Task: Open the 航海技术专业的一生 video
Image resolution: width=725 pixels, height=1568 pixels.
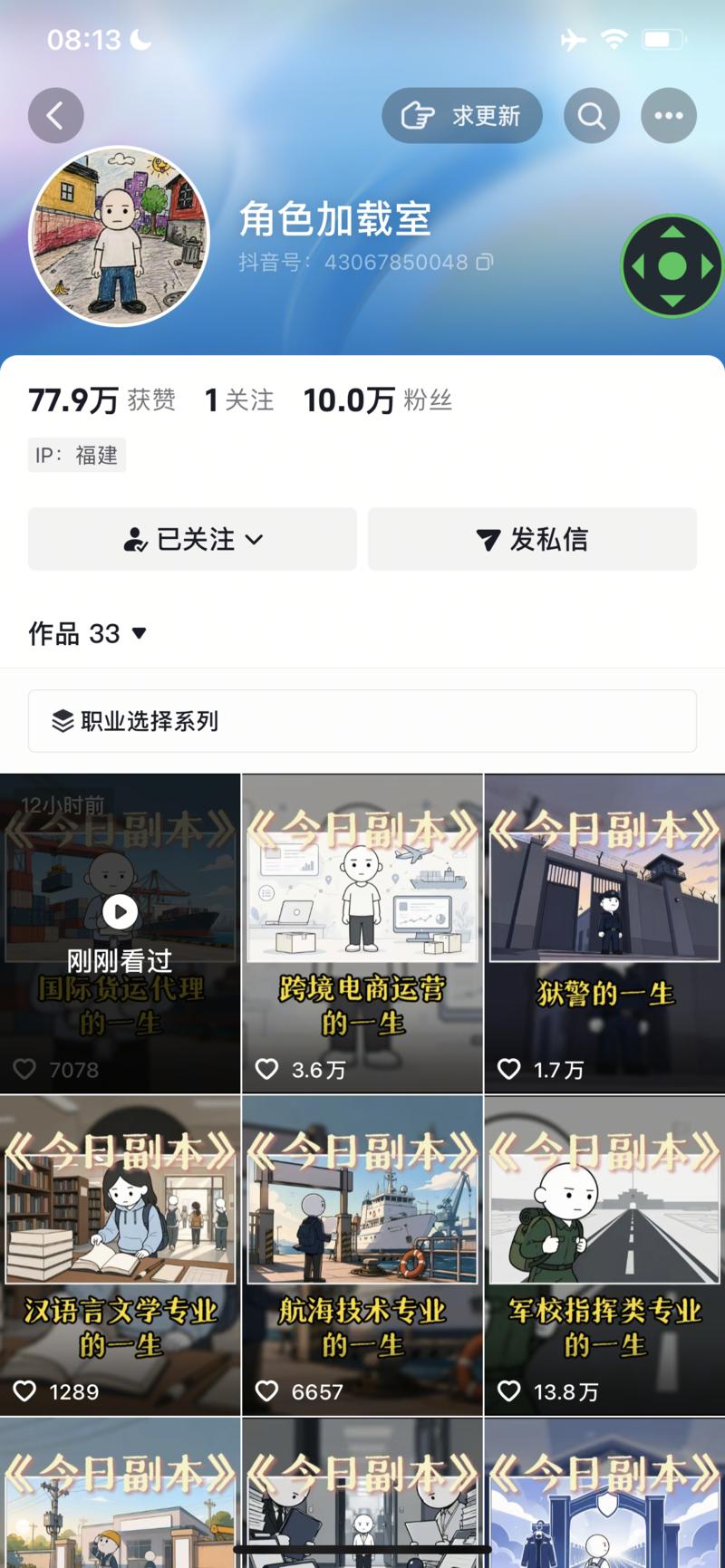Action: click(x=362, y=1255)
